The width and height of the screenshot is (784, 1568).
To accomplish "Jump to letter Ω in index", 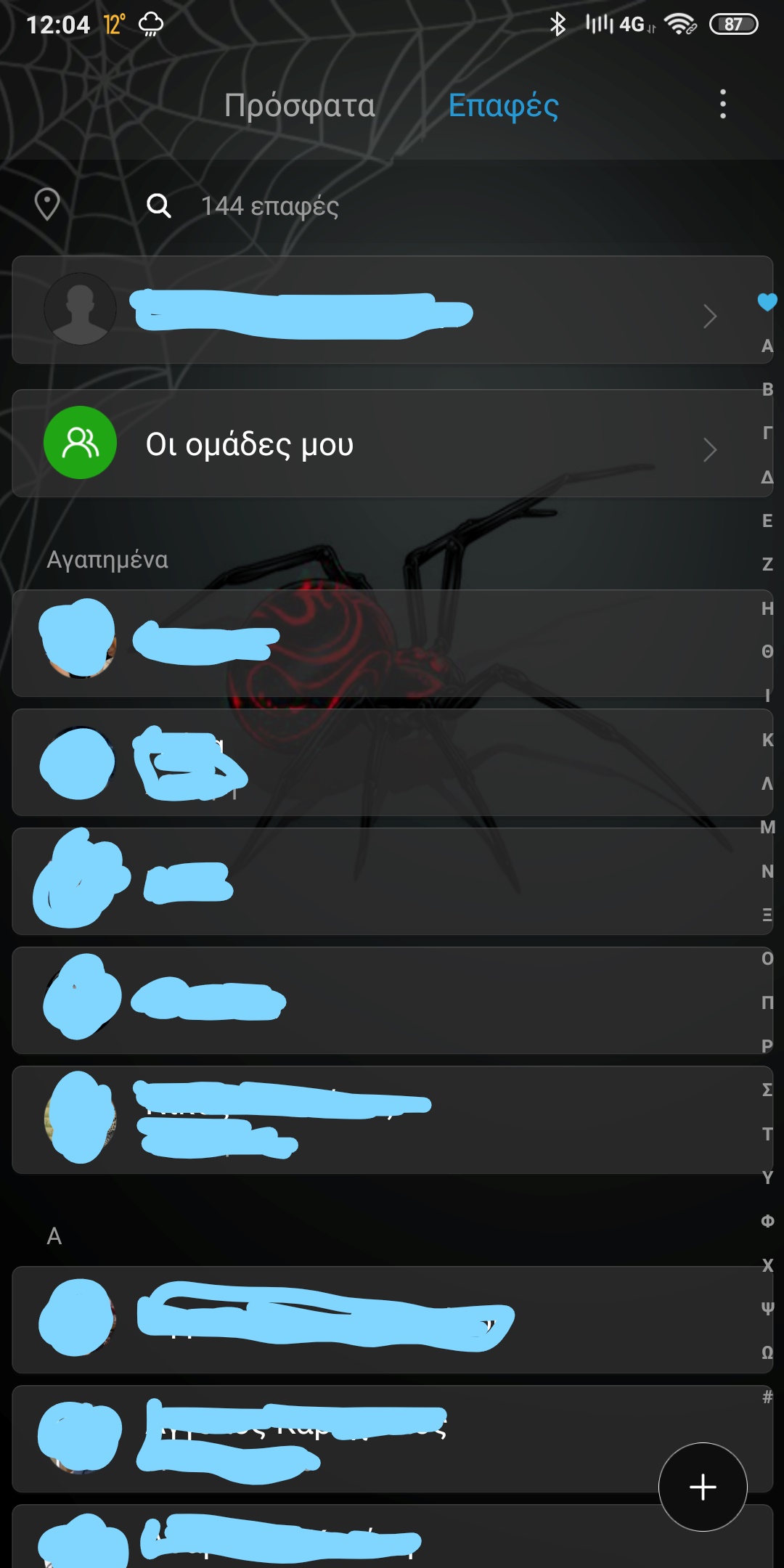I will 767,1352.
